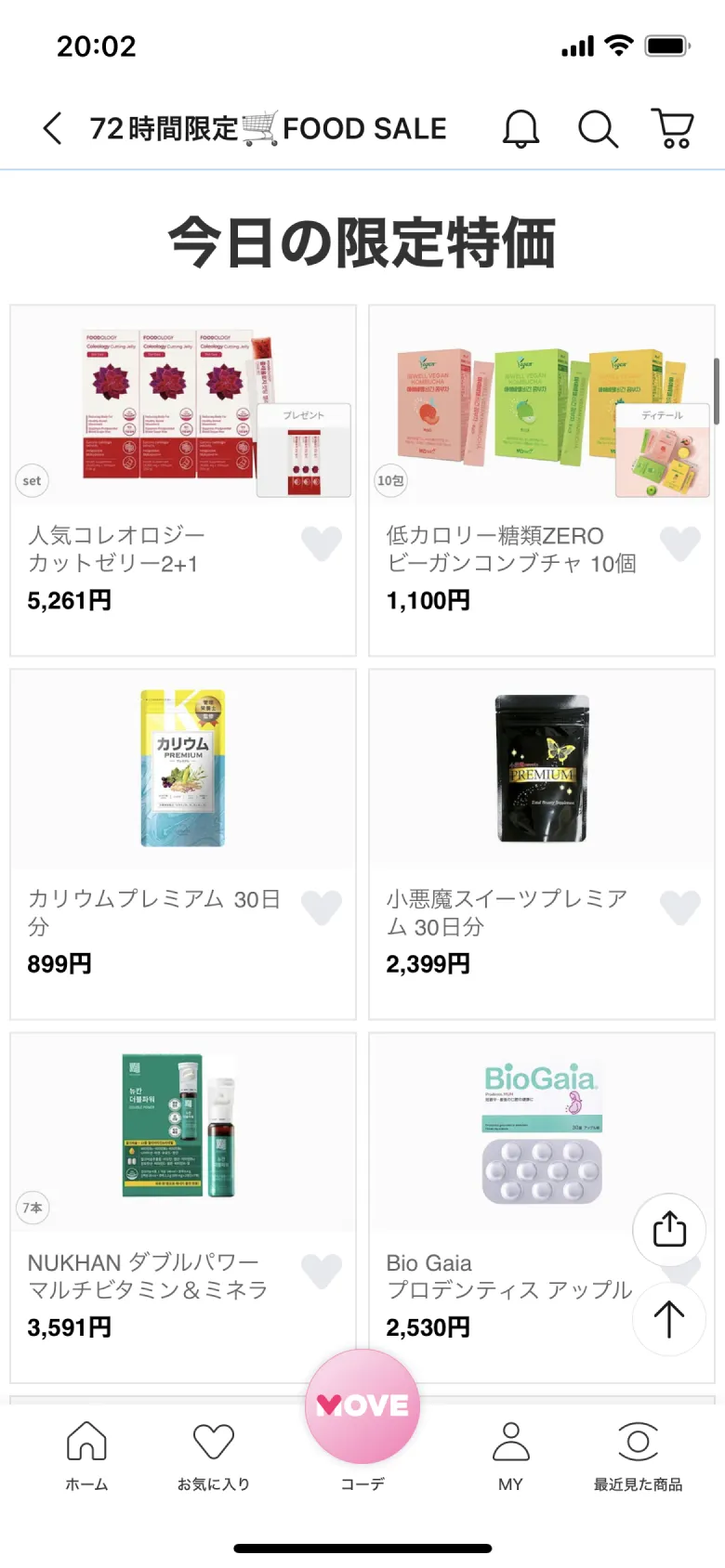Viewport: 725px width, 1568px height.
Task: Open the 最近見た商品 tab
Action: click(638, 1455)
